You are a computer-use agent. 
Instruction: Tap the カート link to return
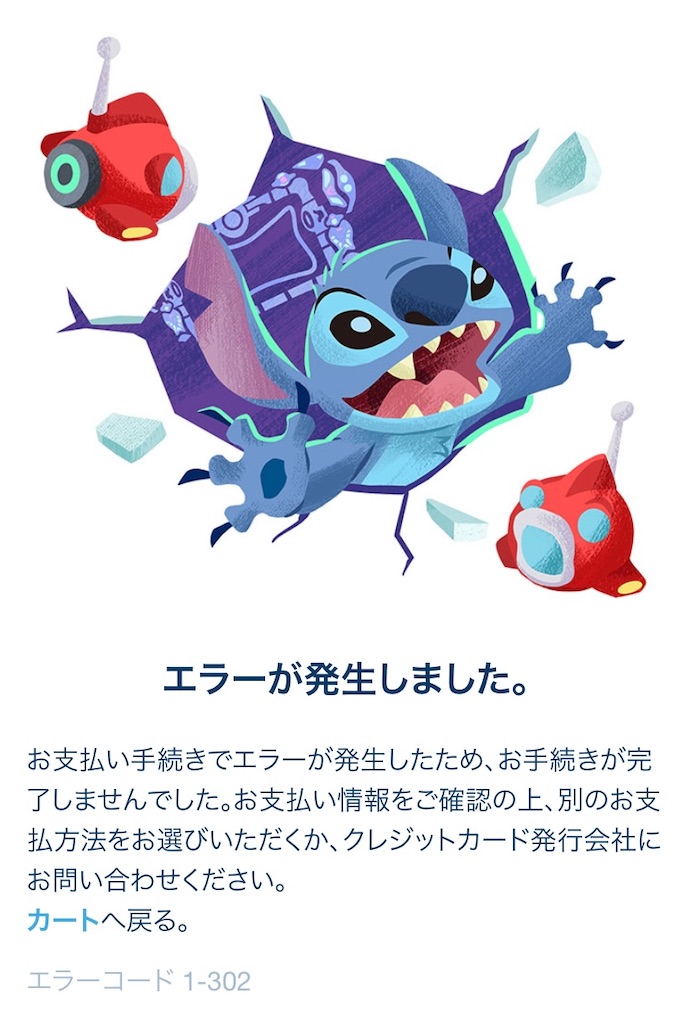click(63, 921)
